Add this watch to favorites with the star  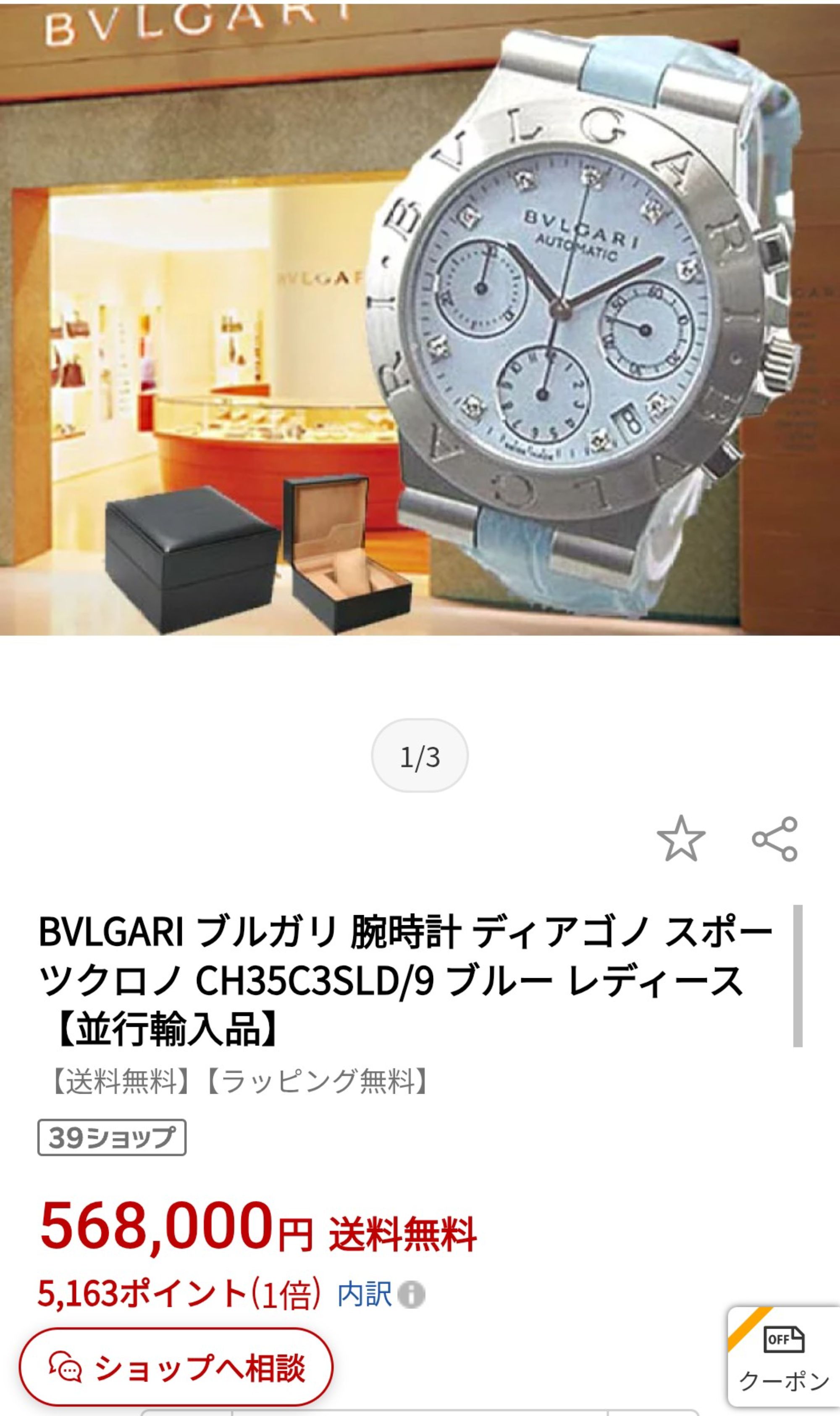[x=680, y=839]
